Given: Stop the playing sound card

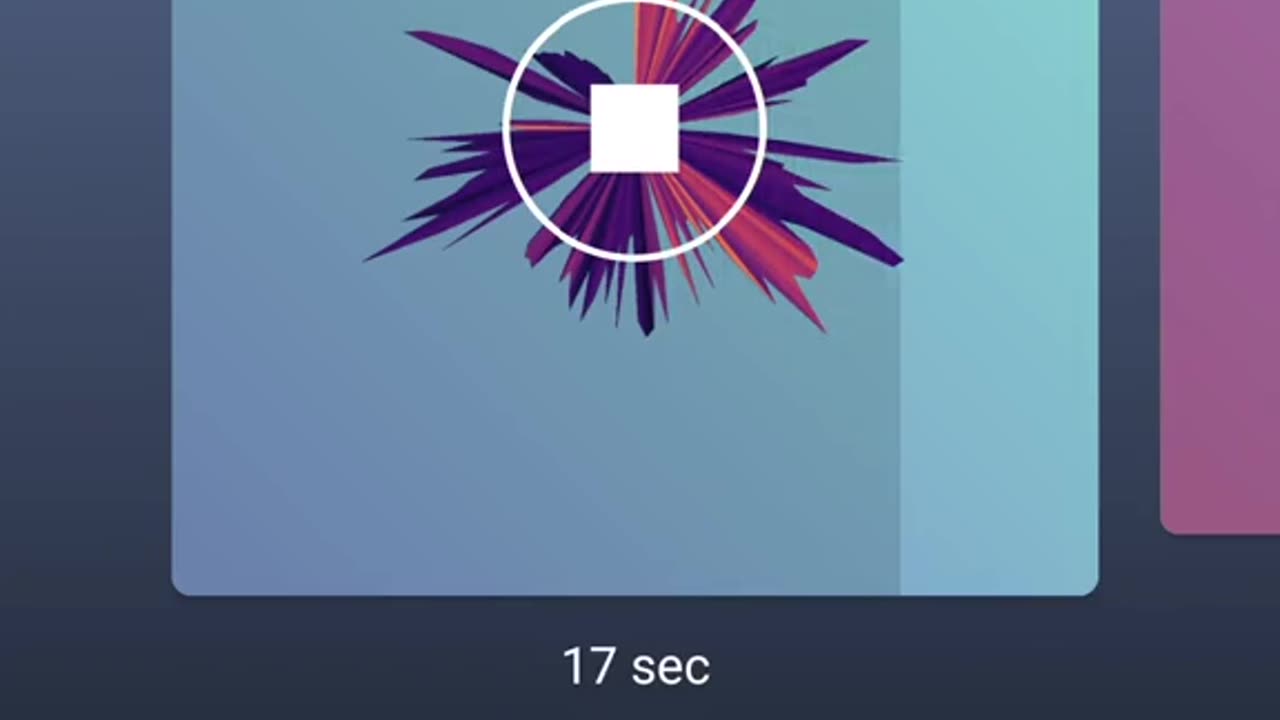Looking at the screenshot, I should [x=634, y=129].
